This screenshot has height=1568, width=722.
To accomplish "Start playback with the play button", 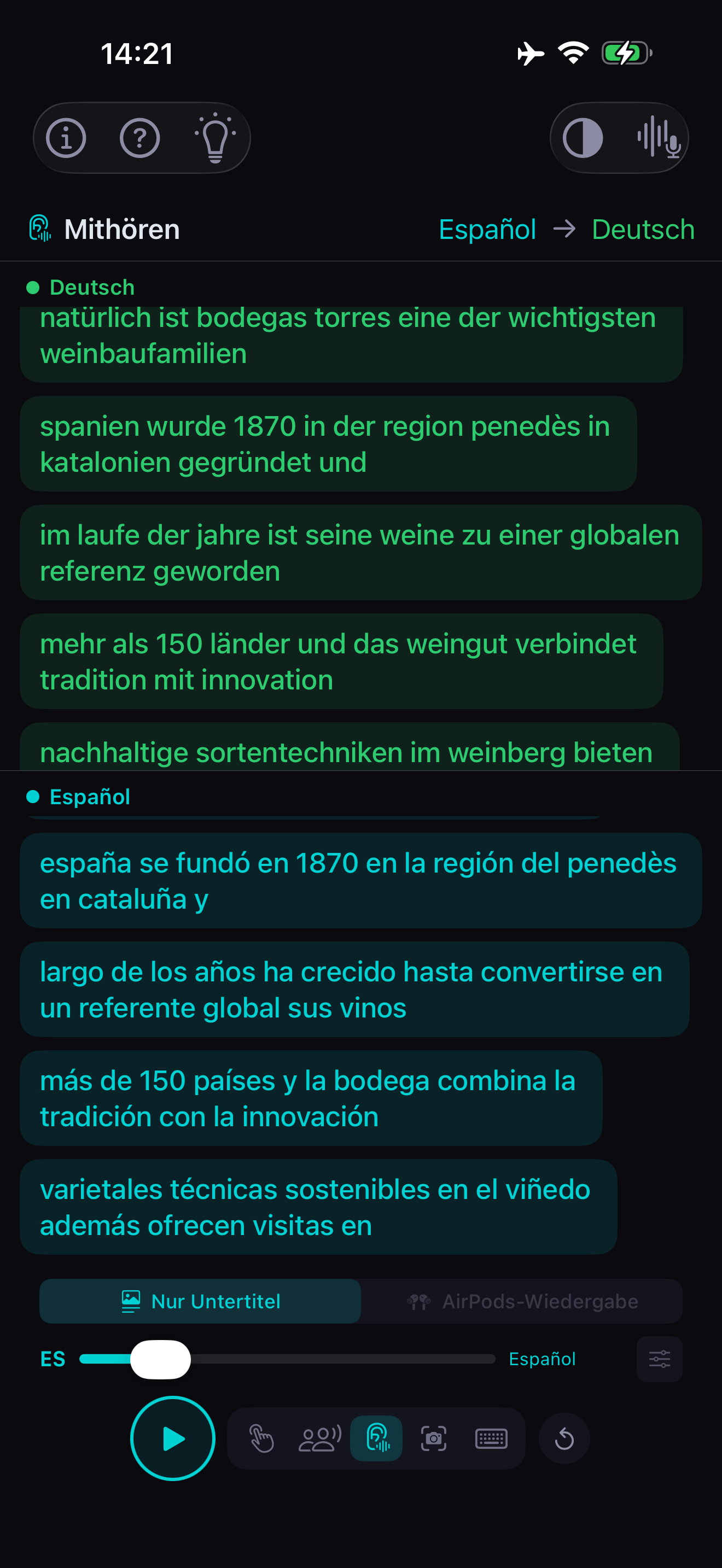I will (173, 1439).
